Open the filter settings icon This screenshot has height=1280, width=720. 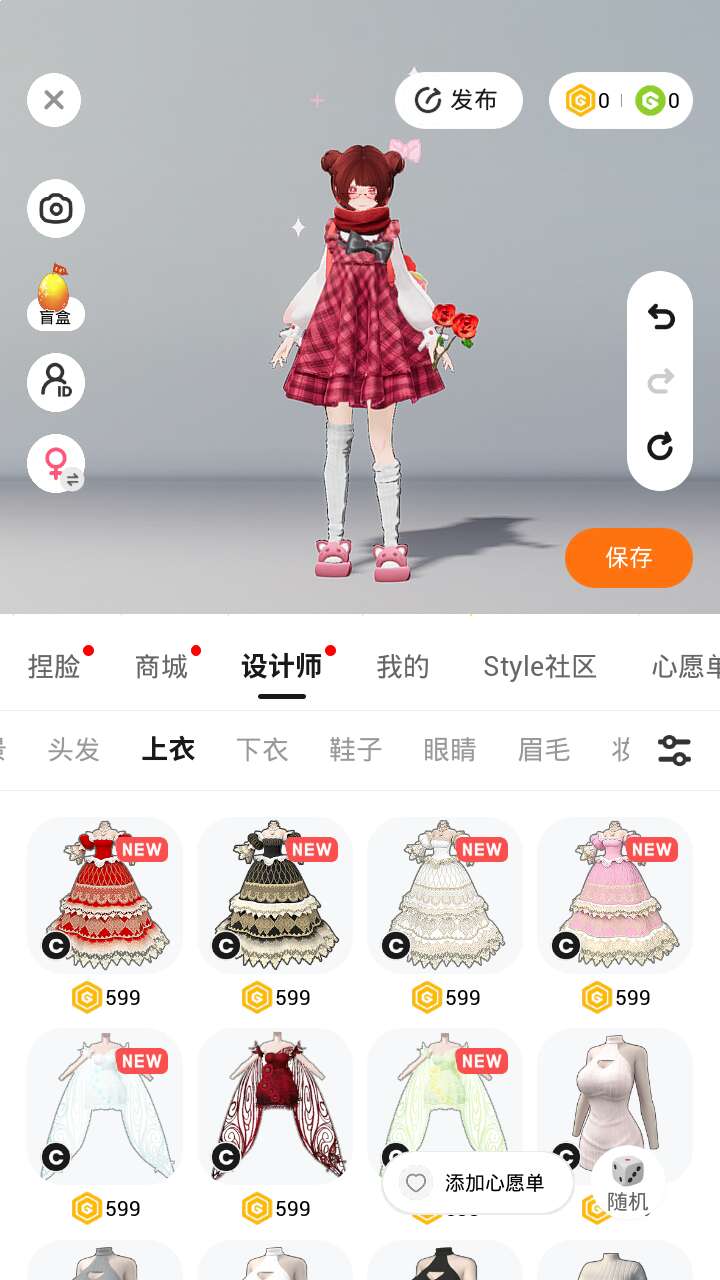point(674,750)
